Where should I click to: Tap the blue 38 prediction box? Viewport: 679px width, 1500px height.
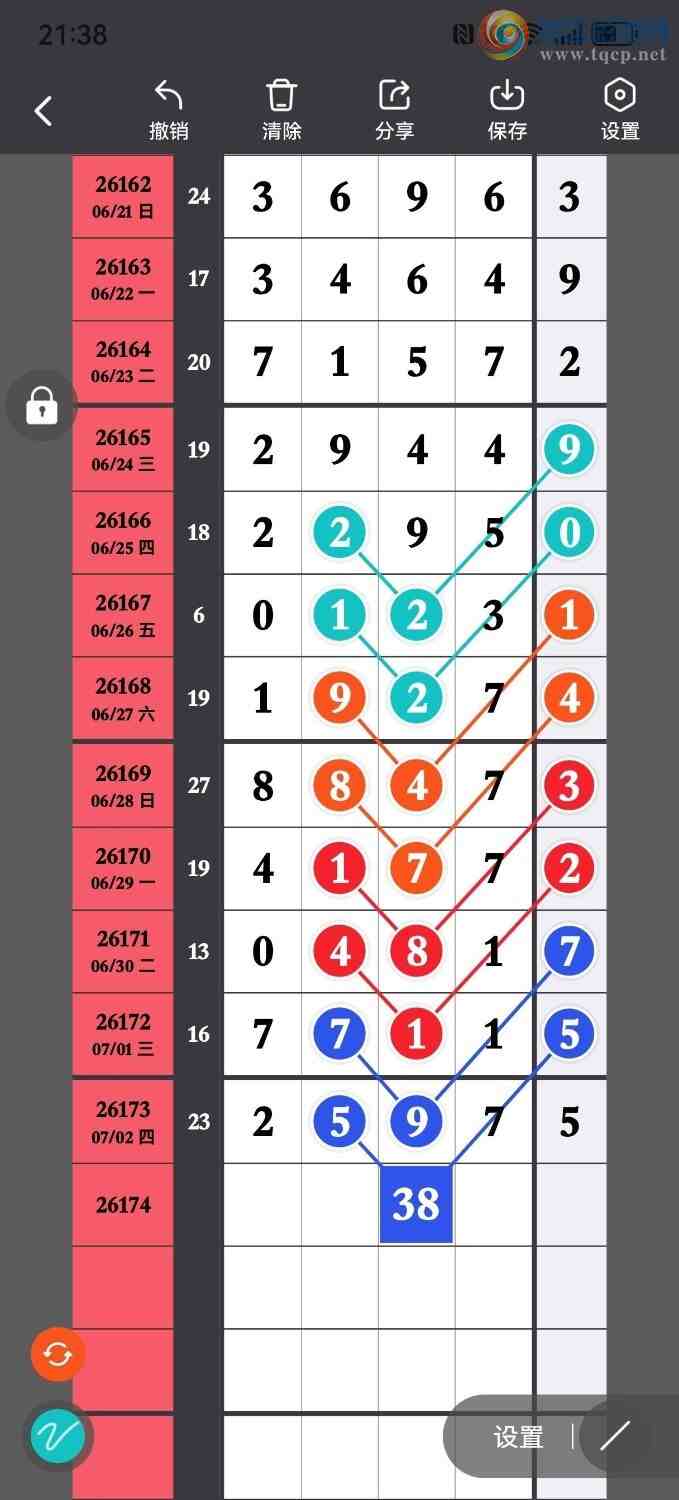point(416,1204)
